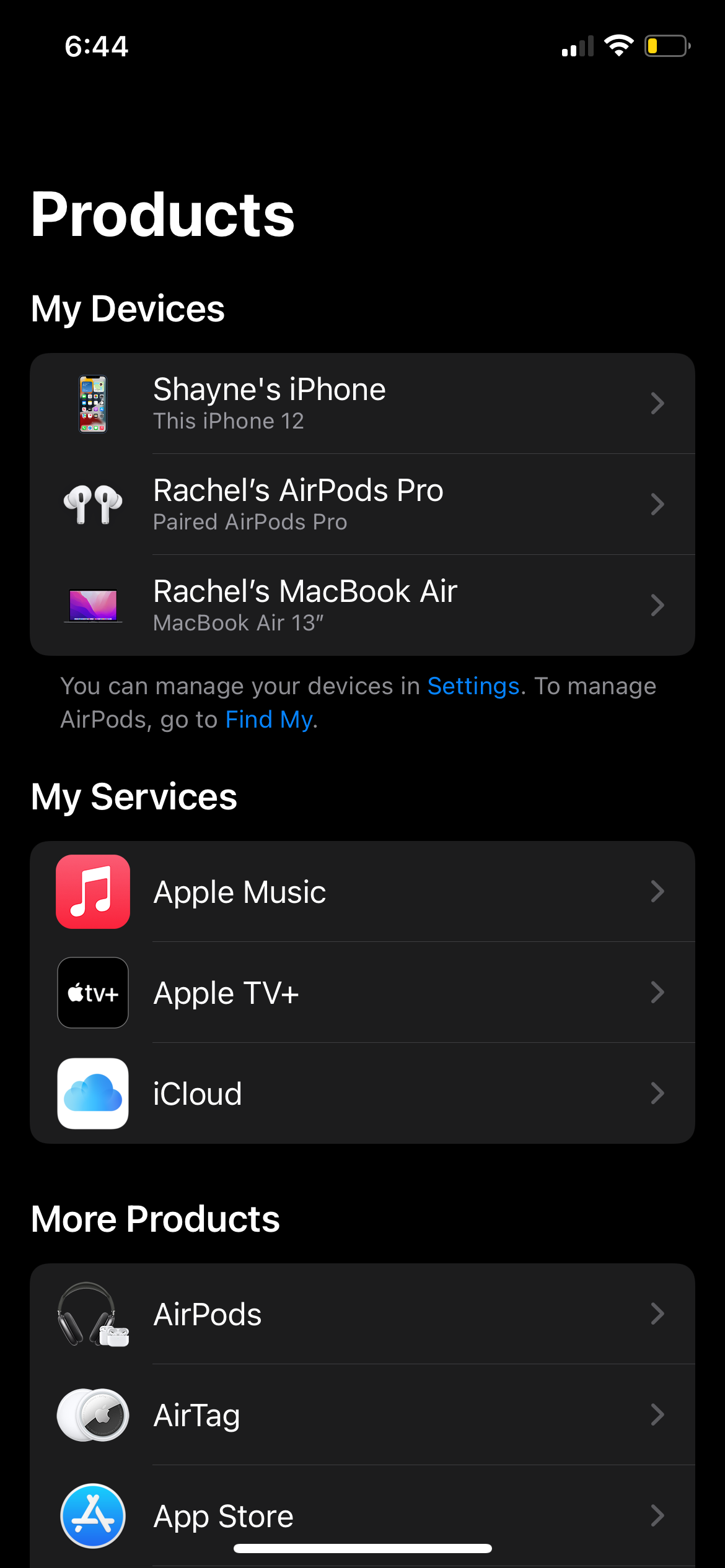Select the Apple TV+ icon
725x1568 pixels.
click(x=92, y=992)
